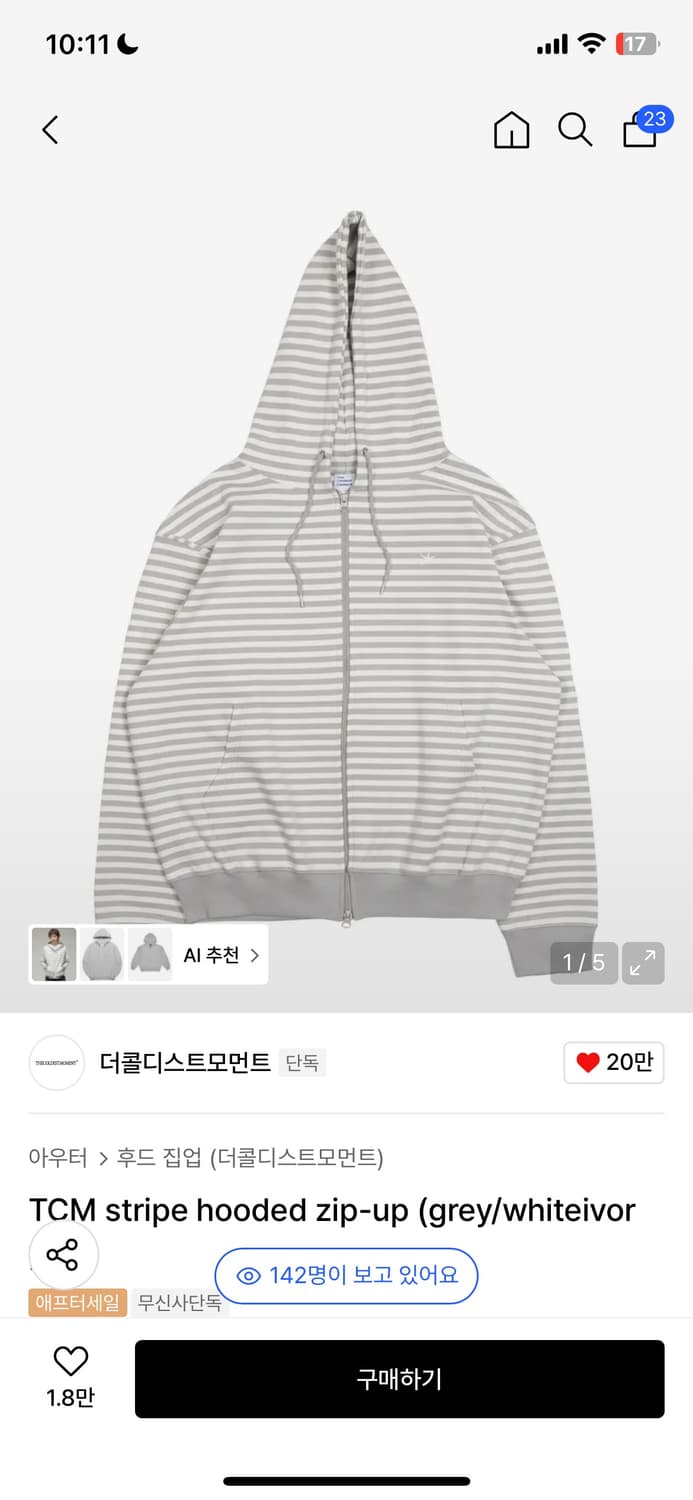
Task: Open the 아우터 category breadcrumb
Action: coord(58,1158)
